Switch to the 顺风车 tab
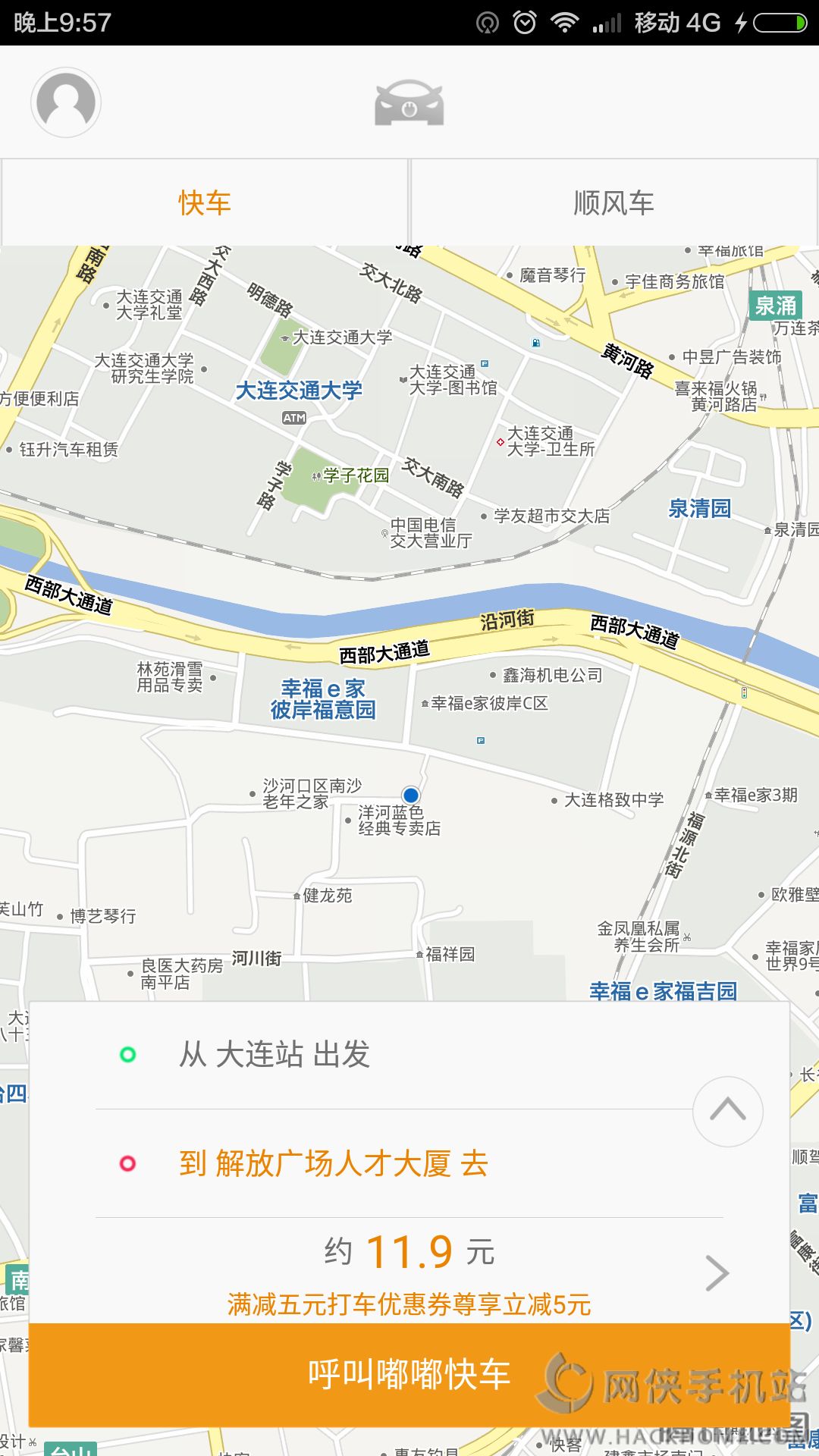Image resolution: width=819 pixels, height=1456 pixels. (x=613, y=202)
